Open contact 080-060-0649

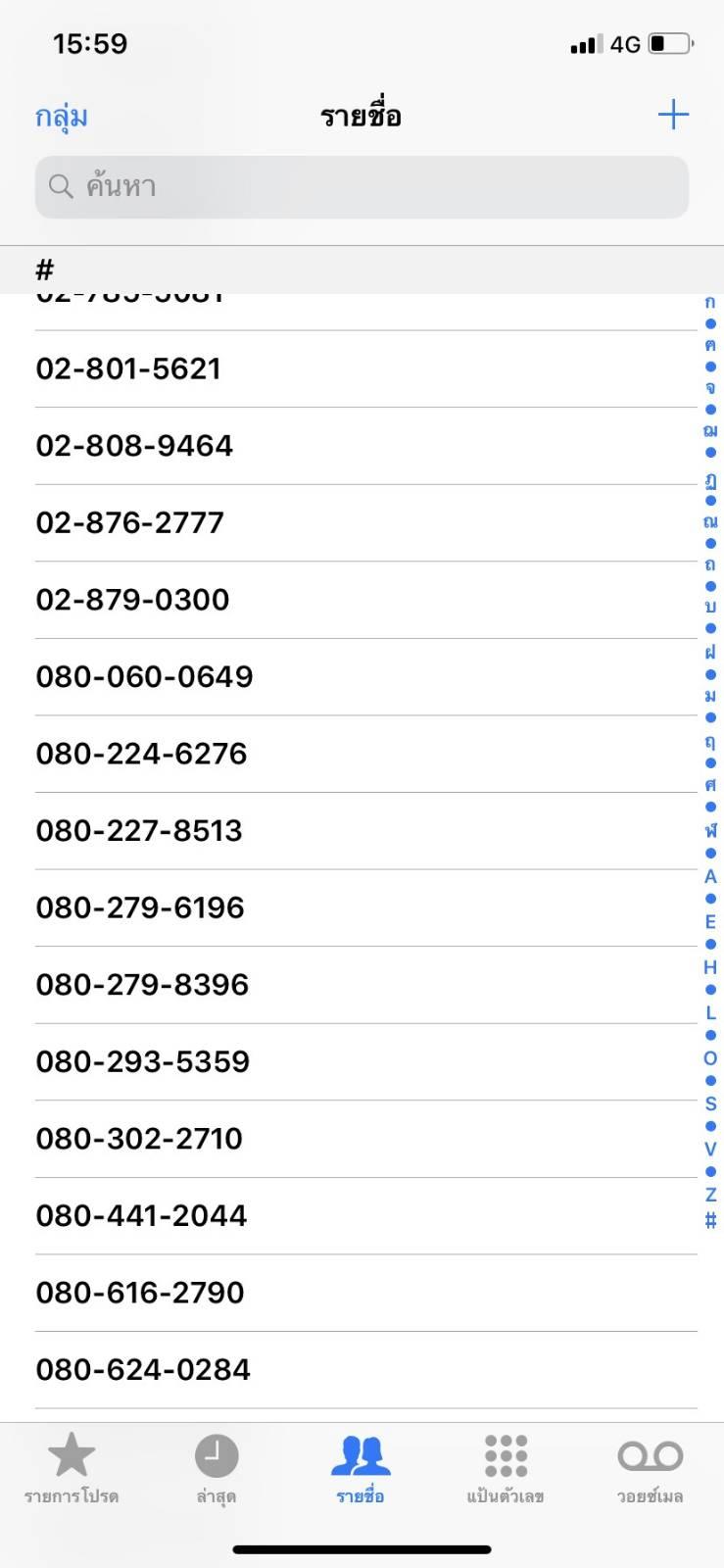365,676
